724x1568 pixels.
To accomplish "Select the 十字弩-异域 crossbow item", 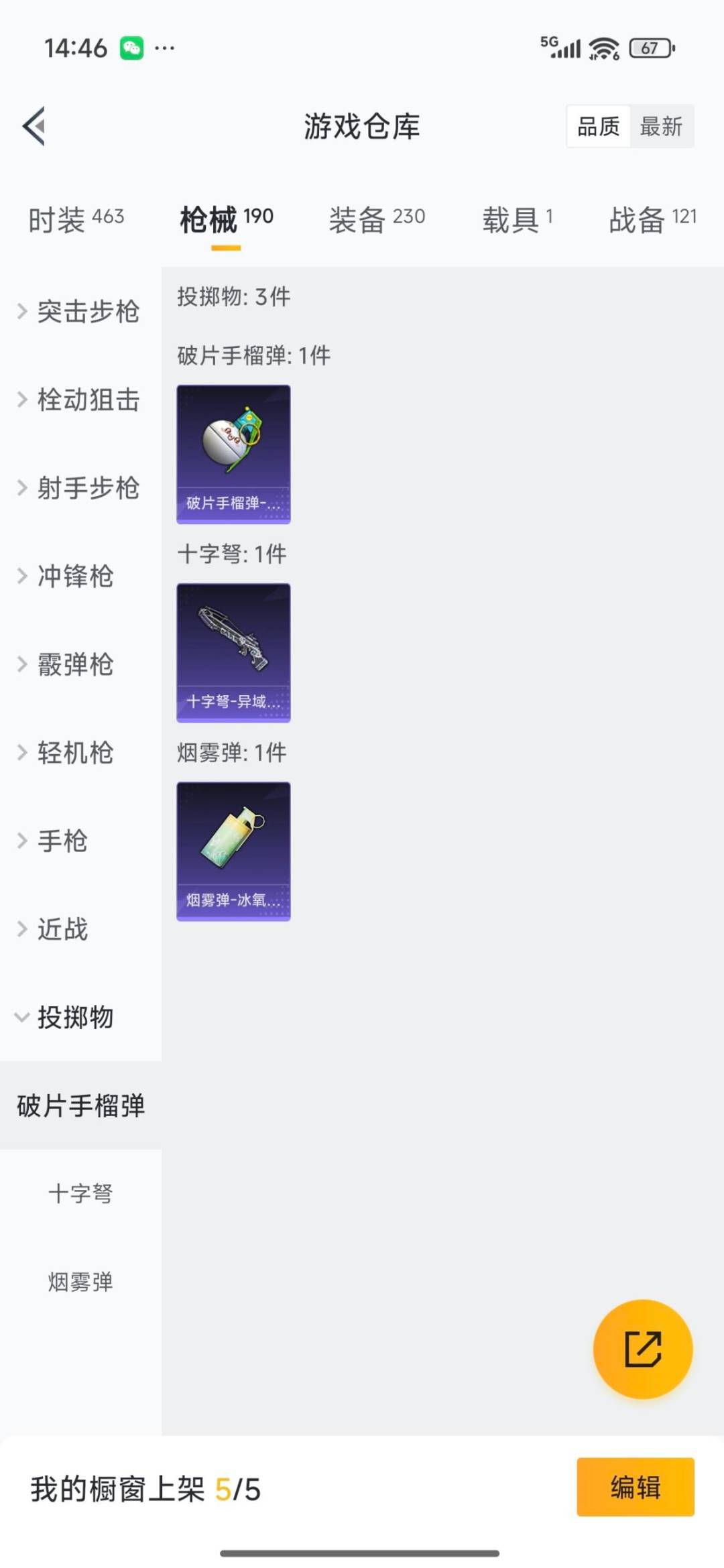I will tap(233, 652).
